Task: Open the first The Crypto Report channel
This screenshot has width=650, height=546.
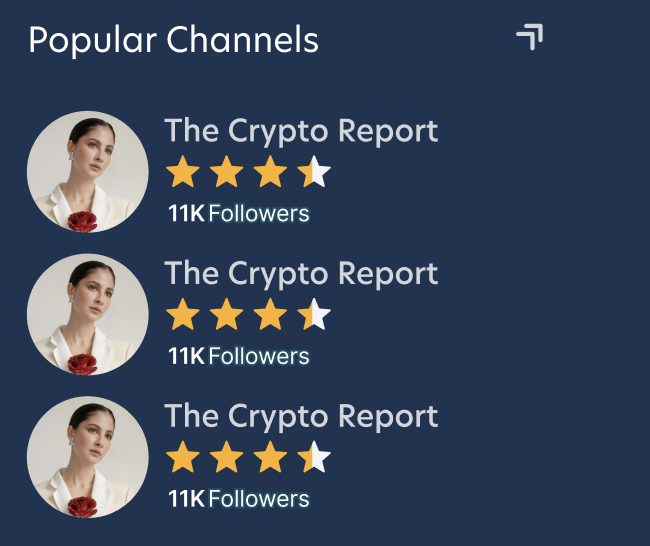Action: pos(300,131)
